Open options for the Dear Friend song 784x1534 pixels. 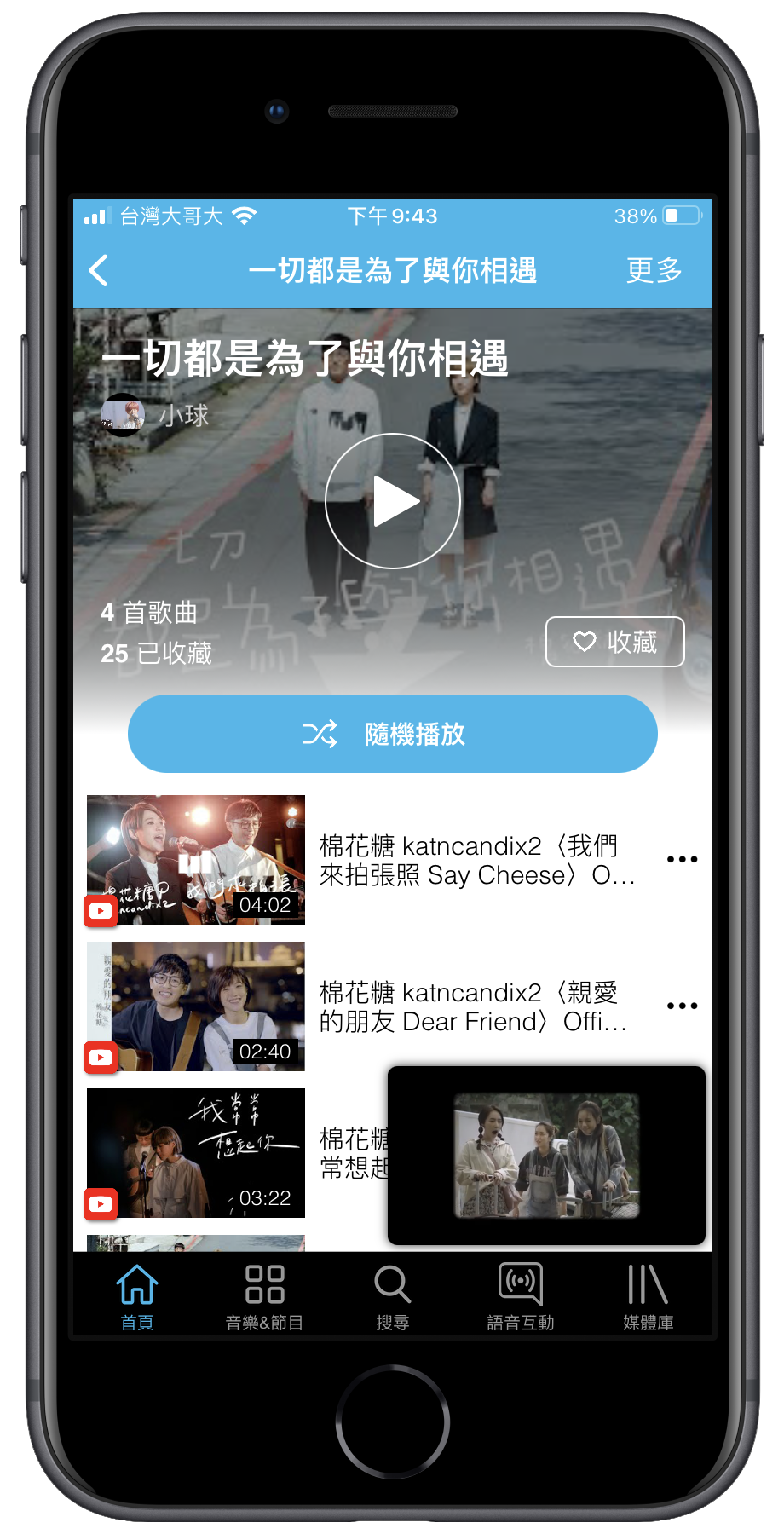tap(682, 1006)
